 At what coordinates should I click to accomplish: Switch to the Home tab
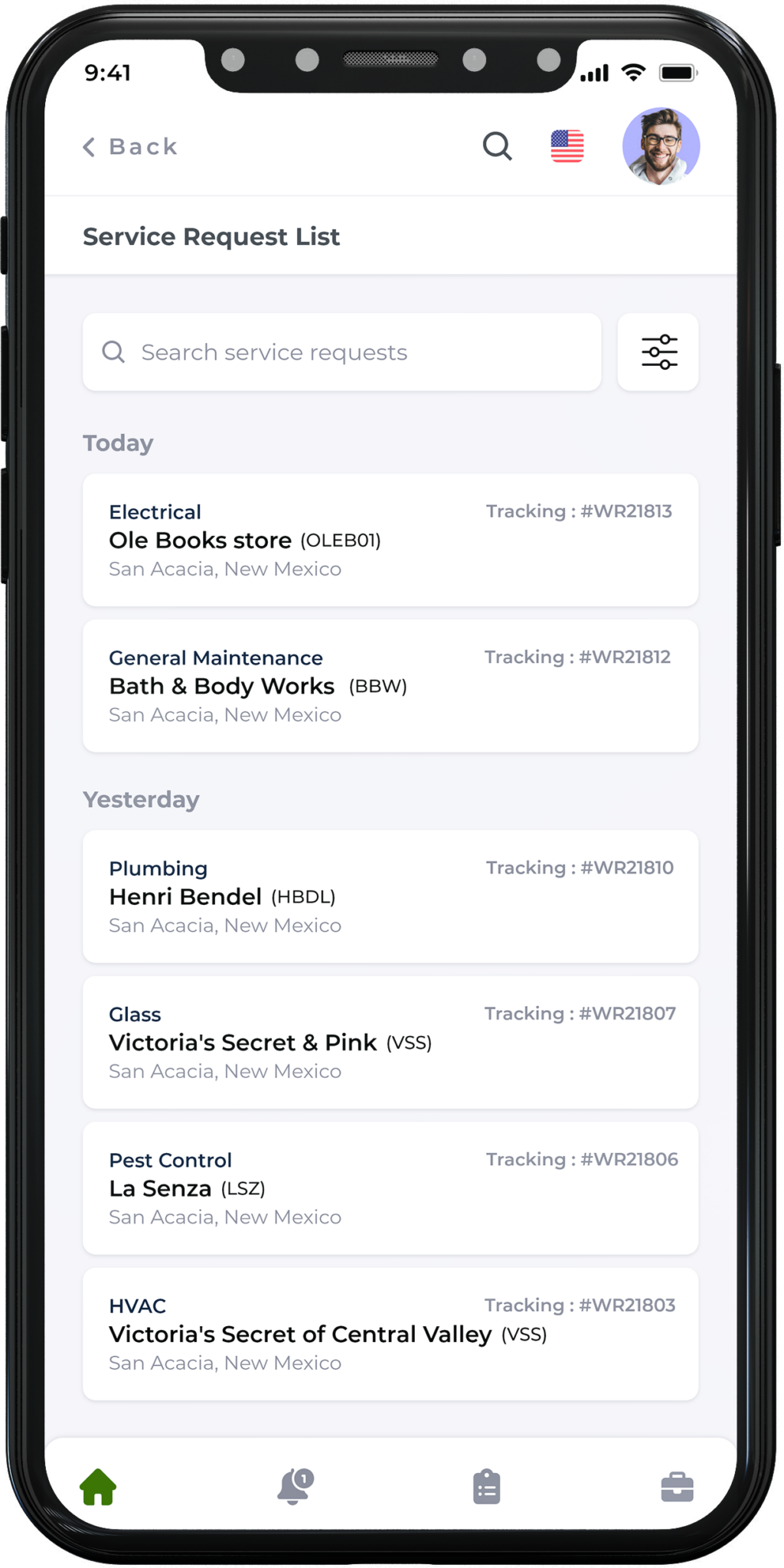coord(98,1487)
